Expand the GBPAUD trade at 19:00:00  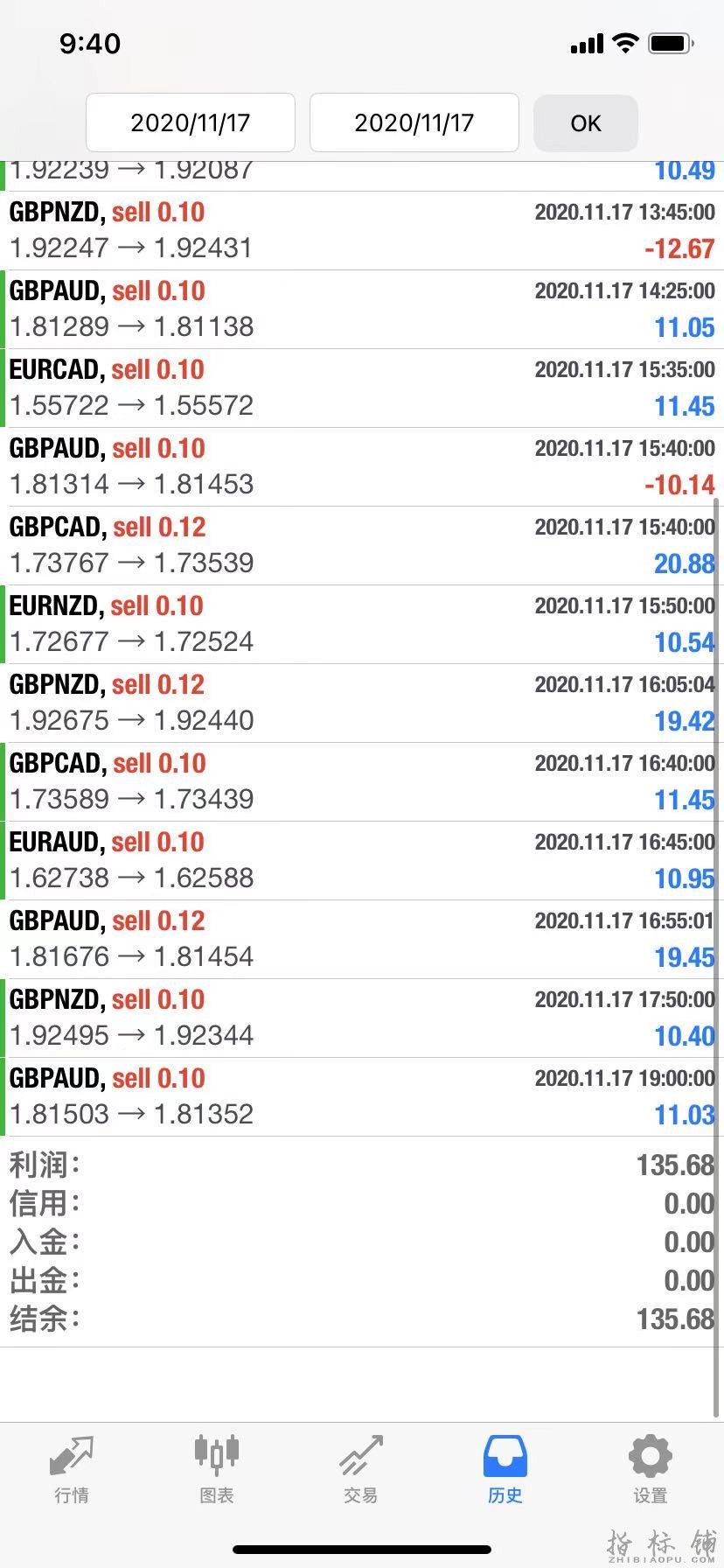coord(362,1096)
